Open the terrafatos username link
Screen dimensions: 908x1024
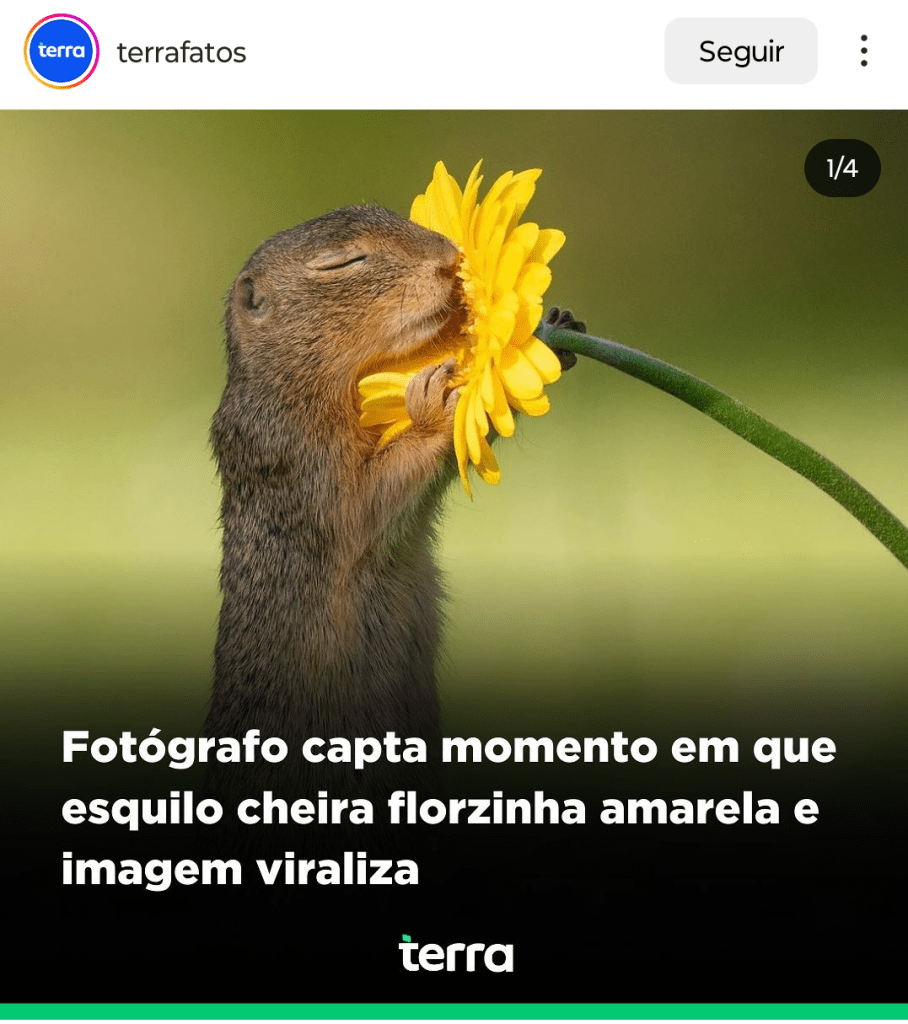coord(181,52)
